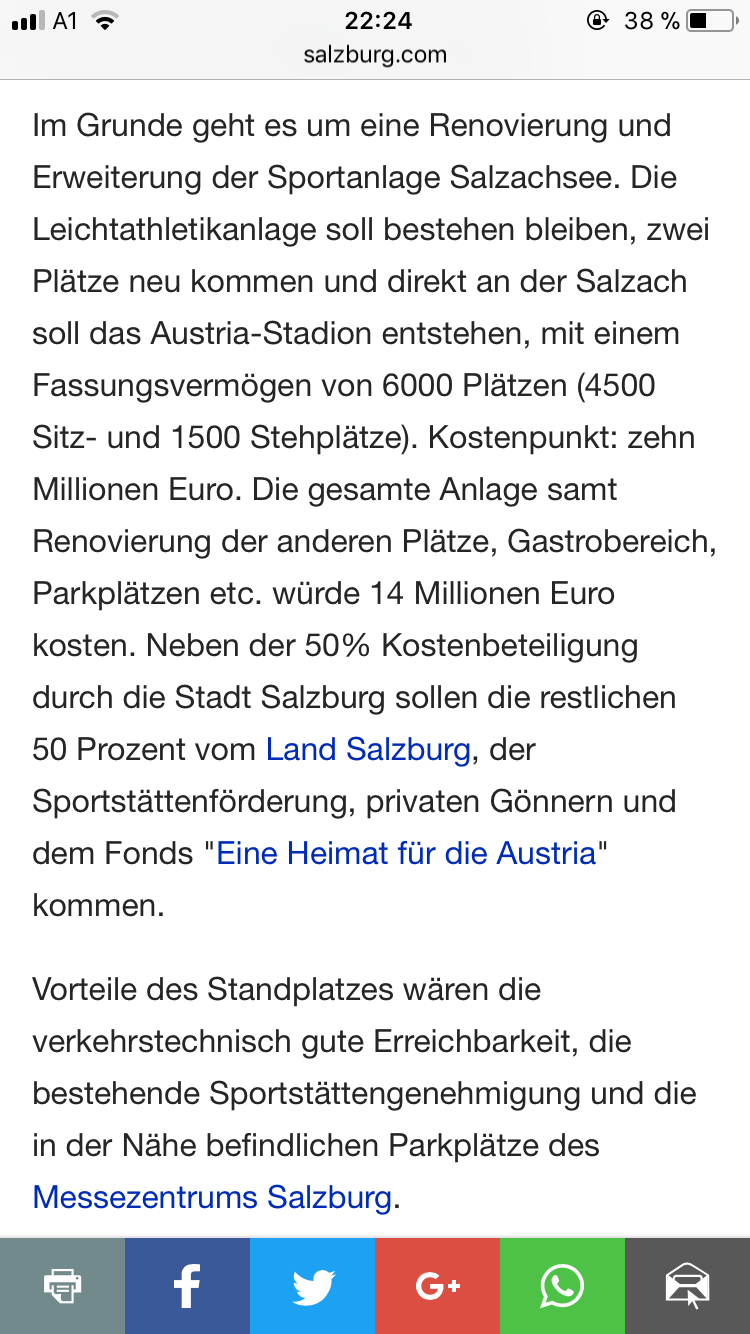The height and width of the screenshot is (1334, 750).
Task: Share the article on Facebook
Action: point(187,1286)
